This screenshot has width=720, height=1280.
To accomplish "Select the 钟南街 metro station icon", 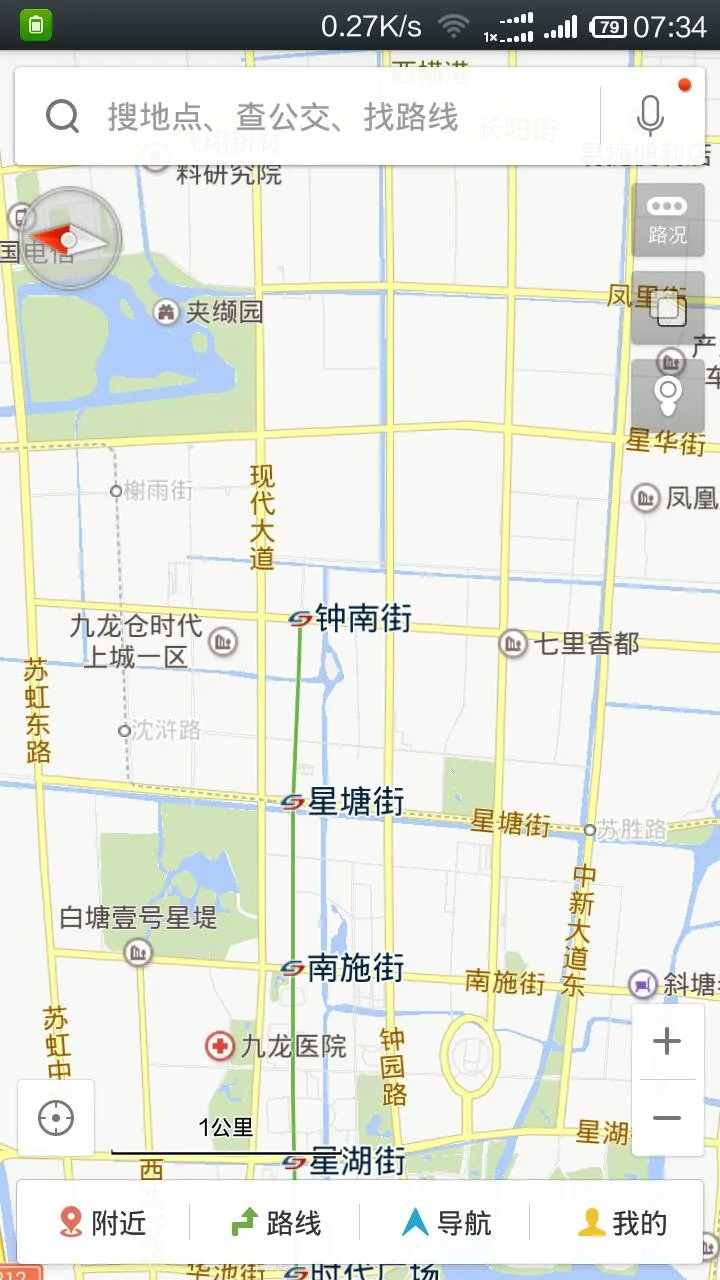I will click(x=301, y=620).
